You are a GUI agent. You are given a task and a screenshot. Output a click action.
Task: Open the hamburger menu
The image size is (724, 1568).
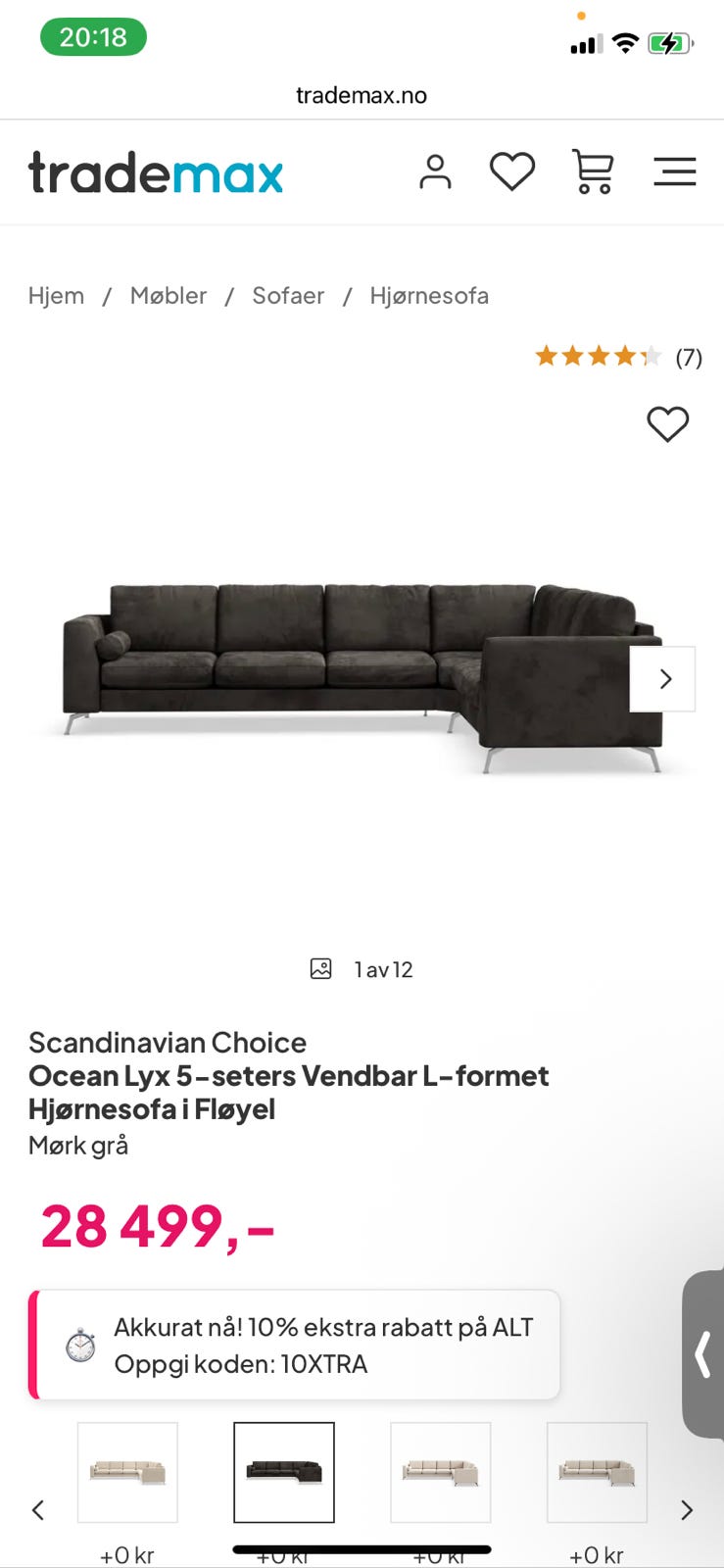click(x=675, y=172)
